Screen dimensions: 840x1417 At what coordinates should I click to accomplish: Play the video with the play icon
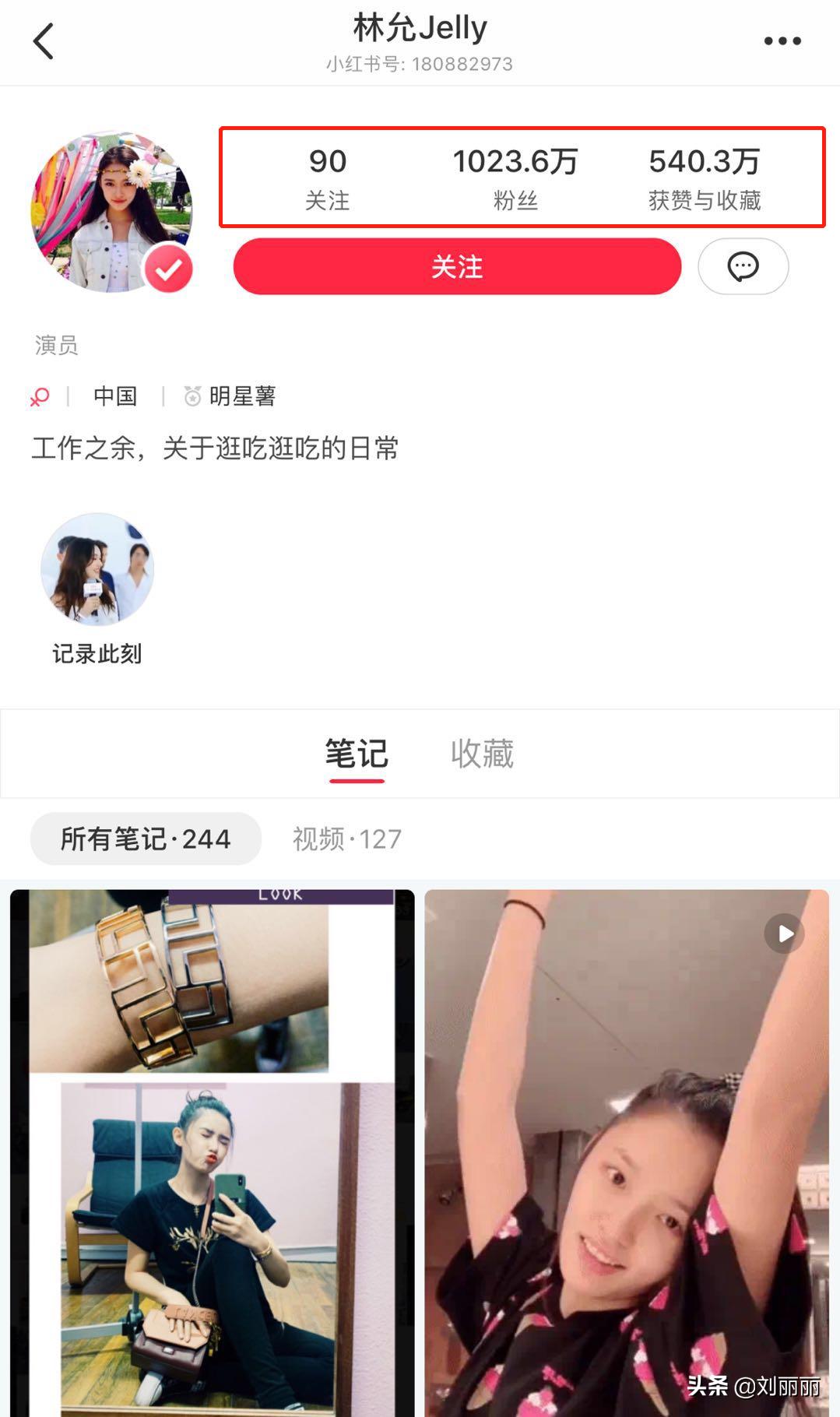783,934
